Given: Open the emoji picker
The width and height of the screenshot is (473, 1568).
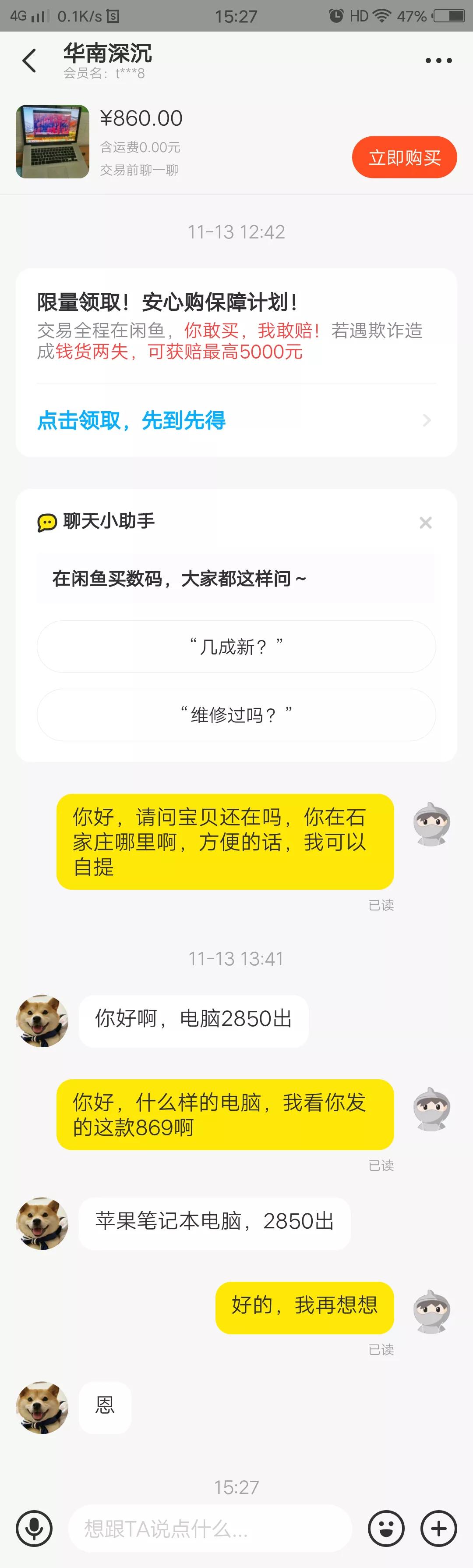Looking at the screenshot, I should pyautogui.click(x=386, y=1528).
